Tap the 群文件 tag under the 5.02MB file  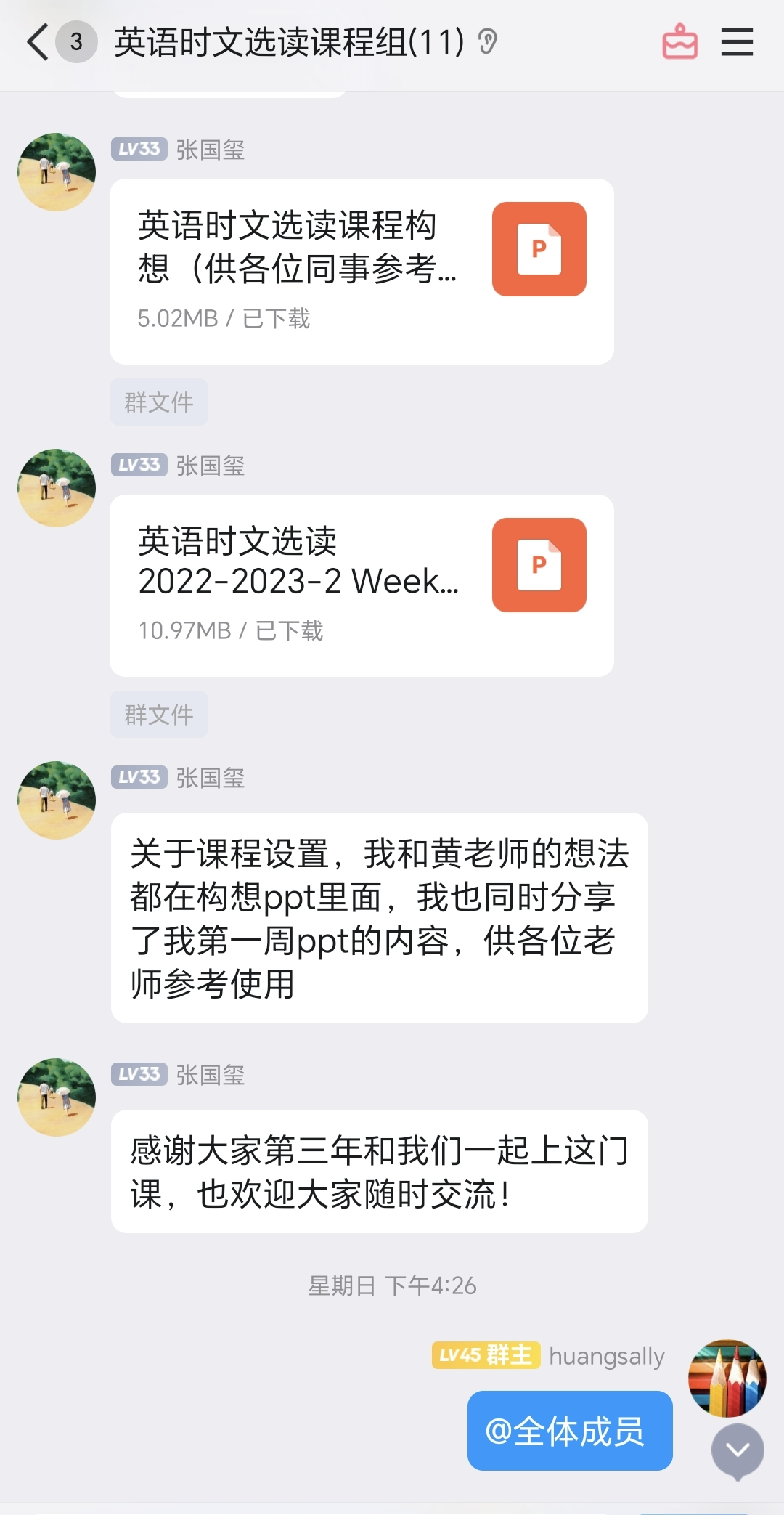pos(159,402)
